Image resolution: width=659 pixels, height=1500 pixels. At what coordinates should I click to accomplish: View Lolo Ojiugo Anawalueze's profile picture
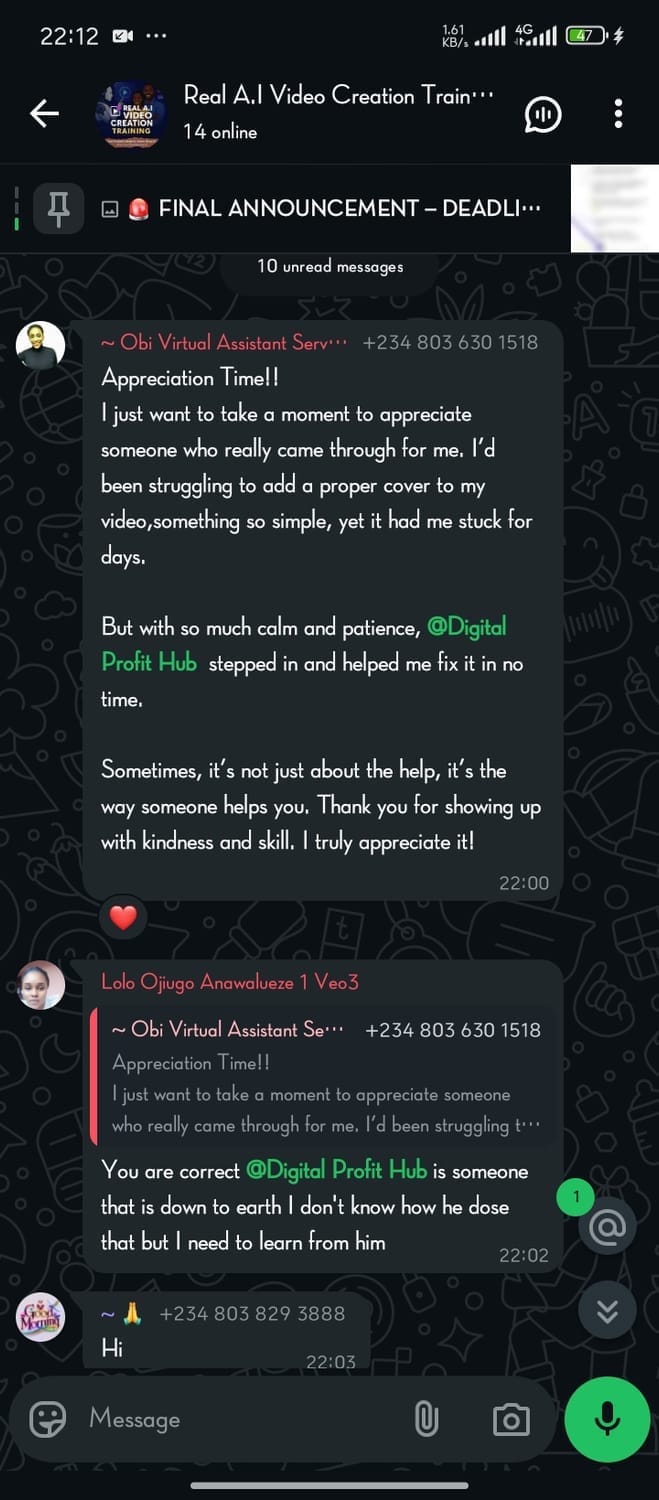click(41, 986)
